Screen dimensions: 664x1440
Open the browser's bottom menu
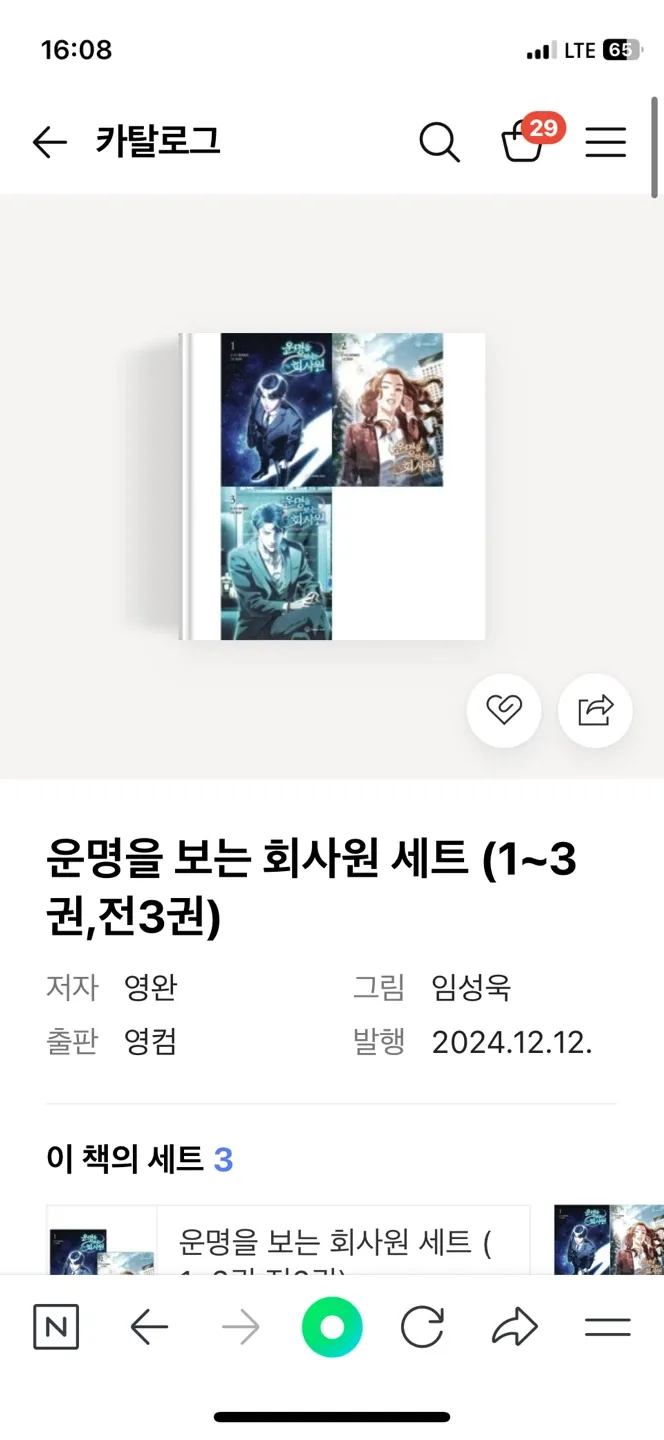coord(607,1328)
